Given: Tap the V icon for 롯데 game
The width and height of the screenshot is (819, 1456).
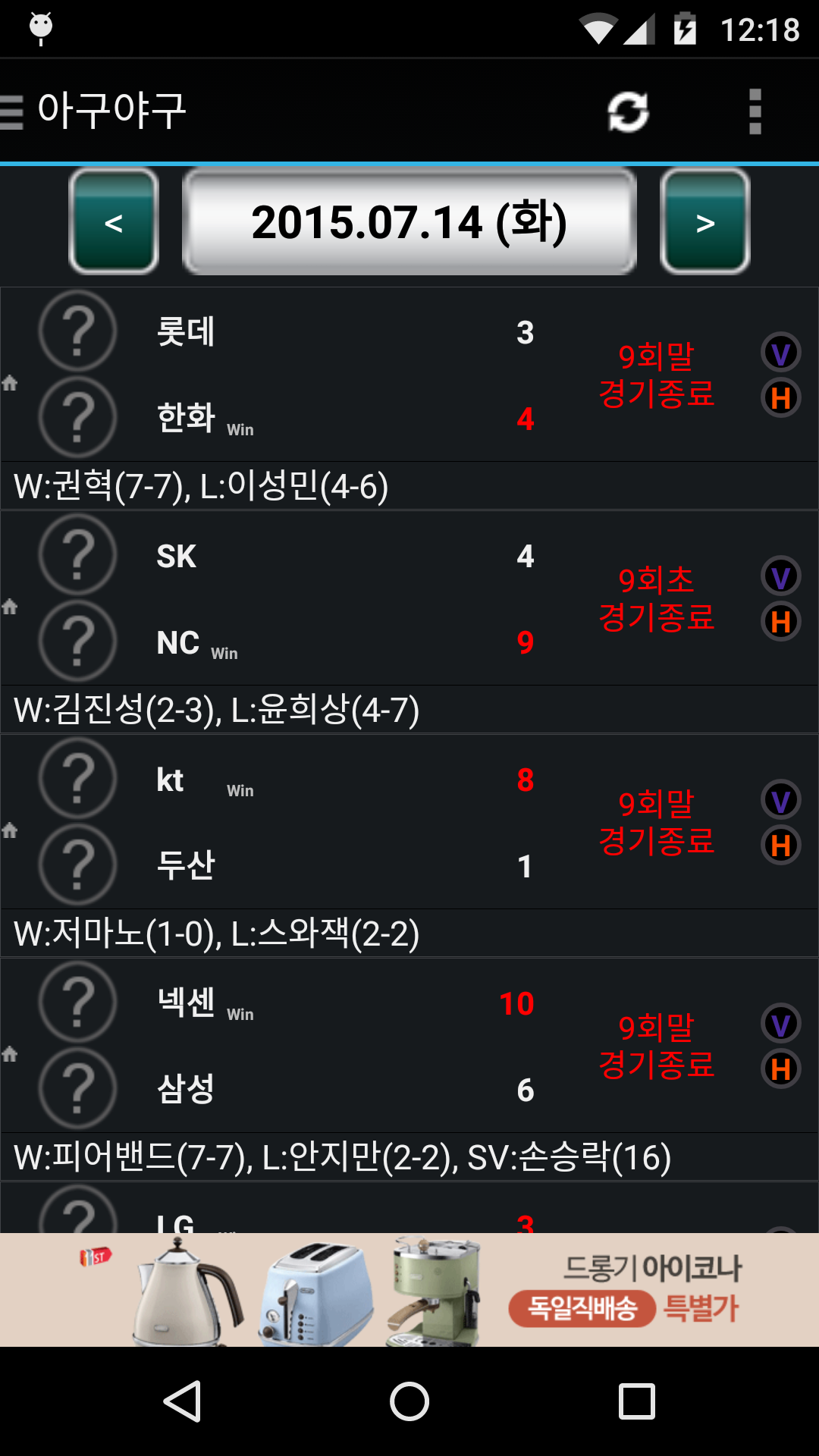Looking at the screenshot, I should point(781,353).
